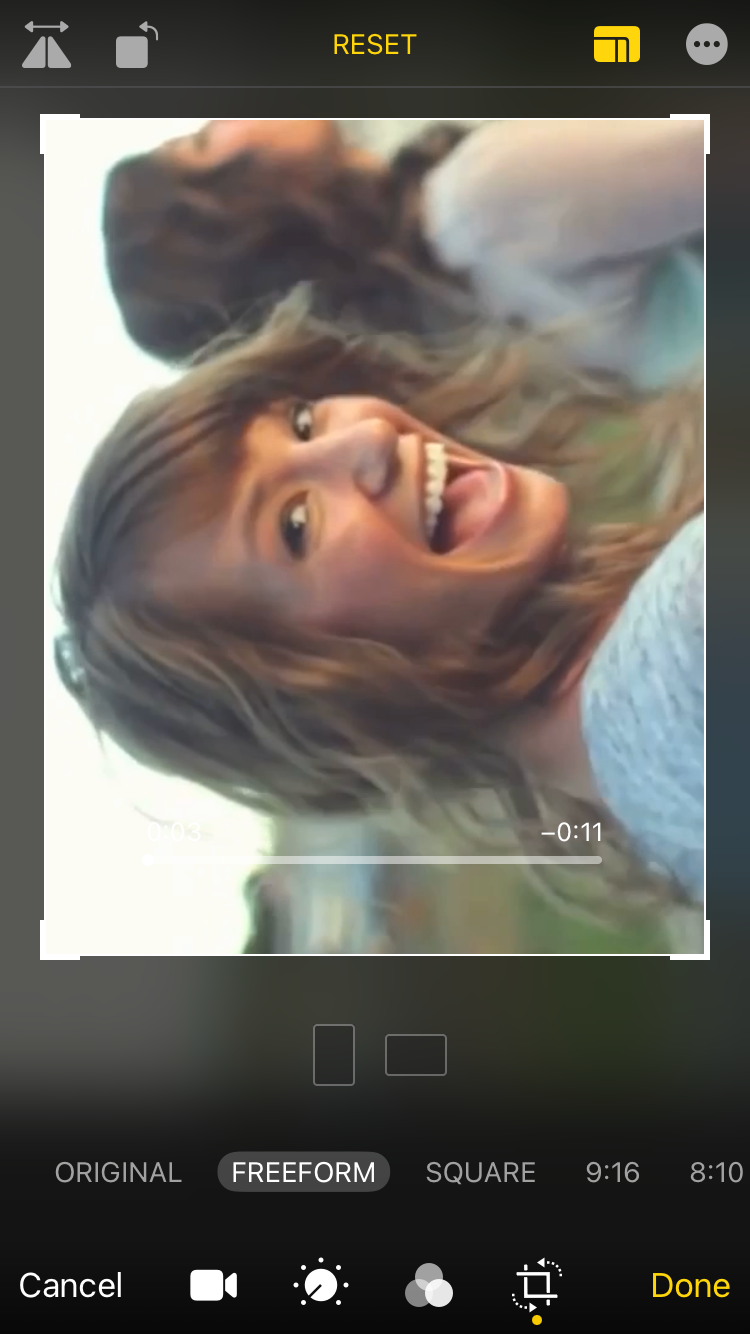The height and width of the screenshot is (1334, 750).
Task: Choose the horizontal orientation crop
Action: click(416, 1055)
